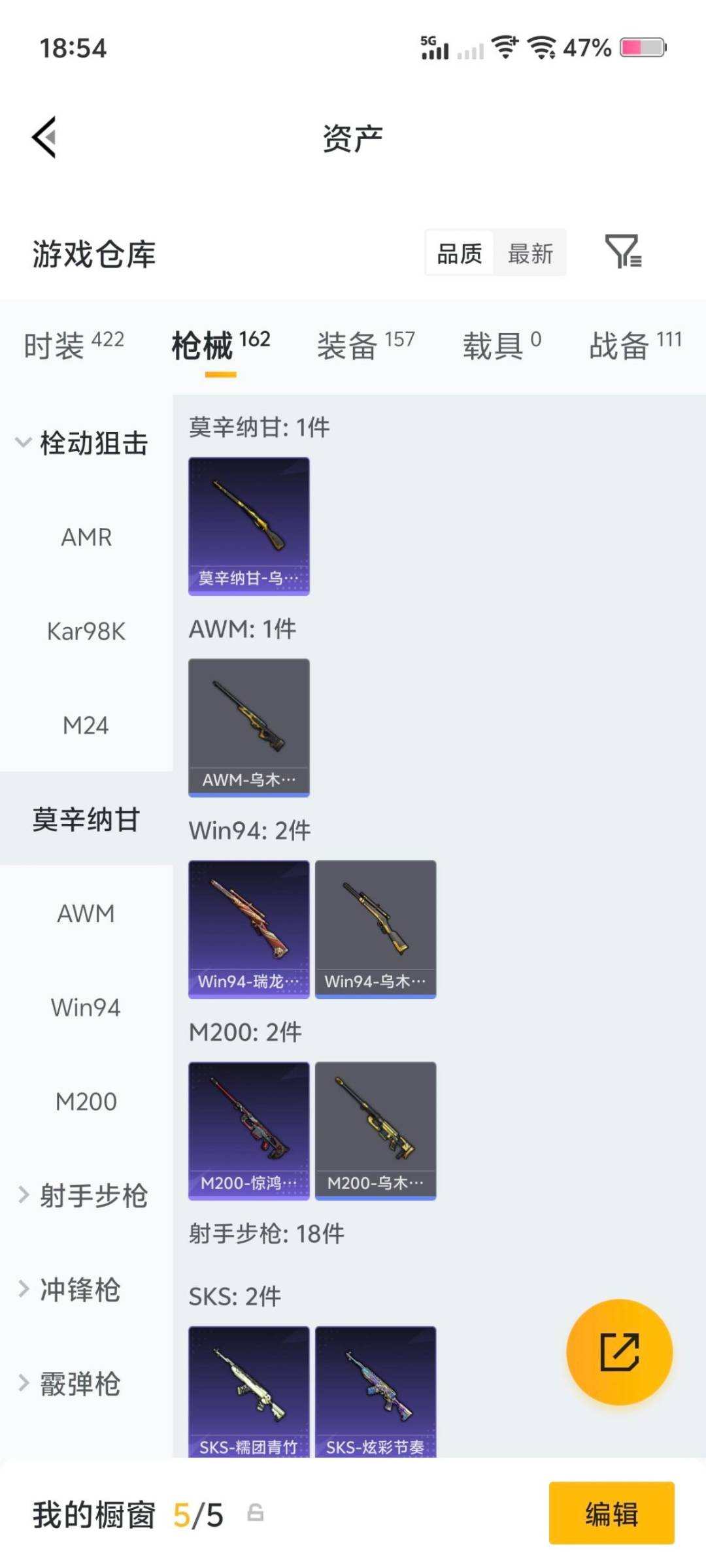The height and width of the screenshot is (1568, 706).
Task: Expand the 冲锋枪 category
Action: tap(80, 1290)
